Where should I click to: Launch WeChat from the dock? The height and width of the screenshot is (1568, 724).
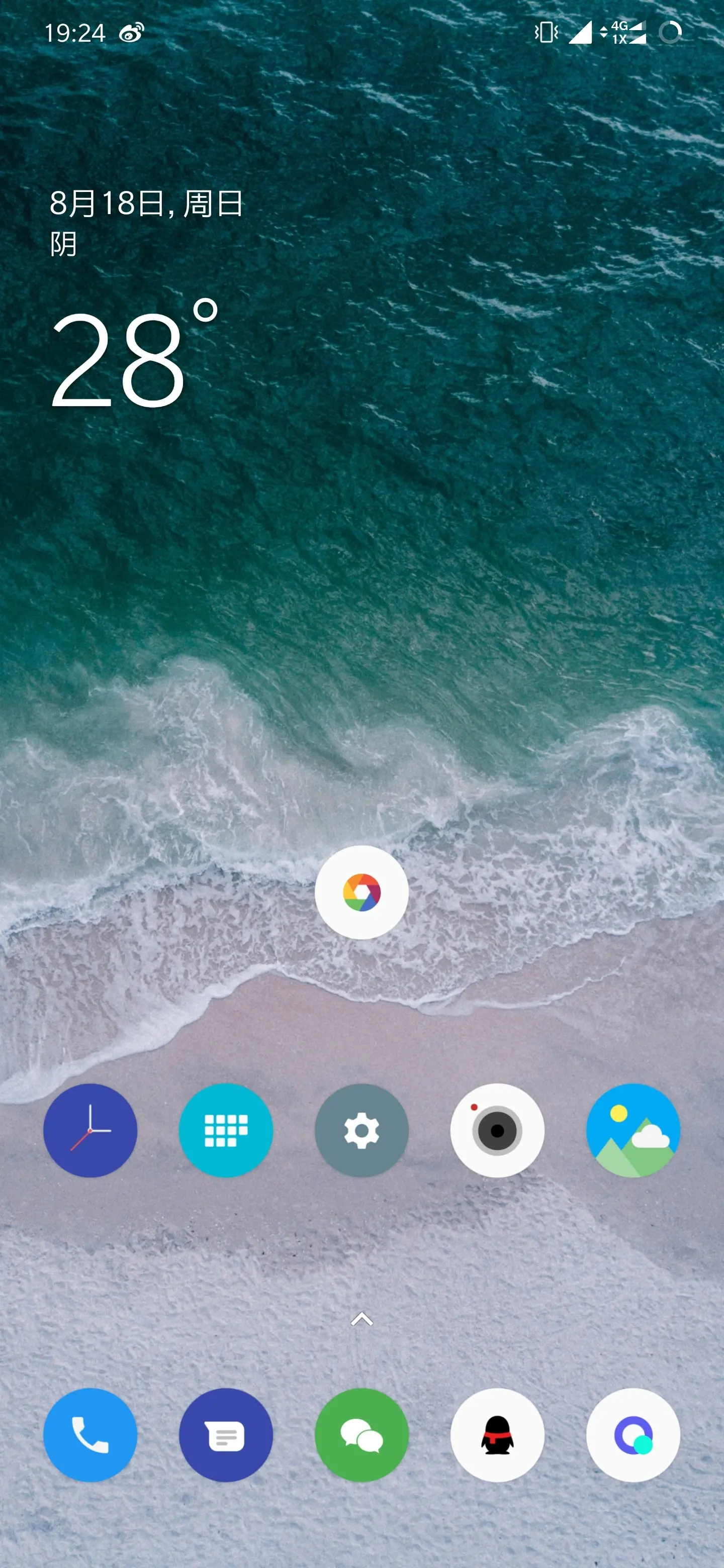coord(361,1435)
